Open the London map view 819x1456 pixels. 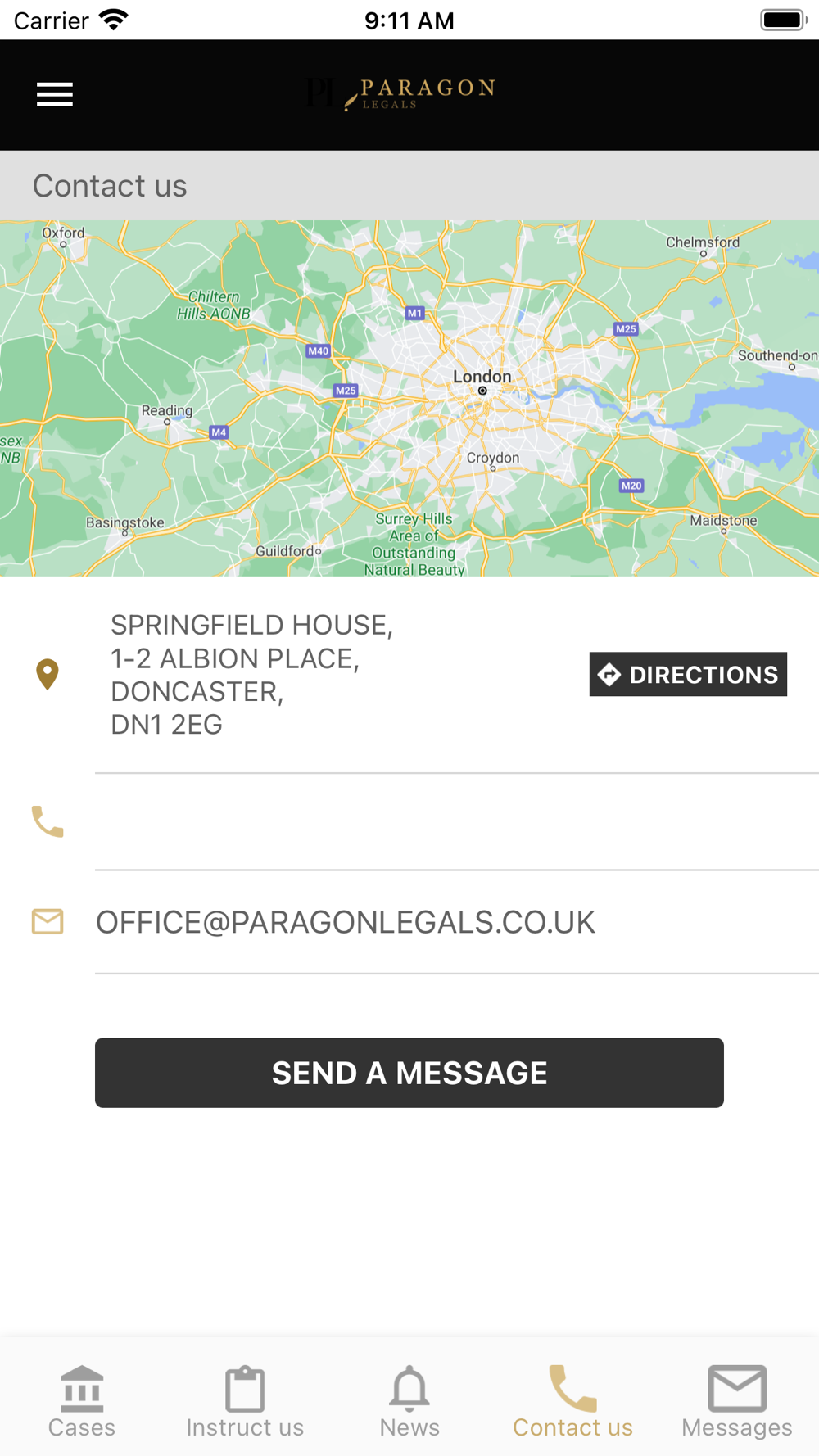click(x=409, y=398)
